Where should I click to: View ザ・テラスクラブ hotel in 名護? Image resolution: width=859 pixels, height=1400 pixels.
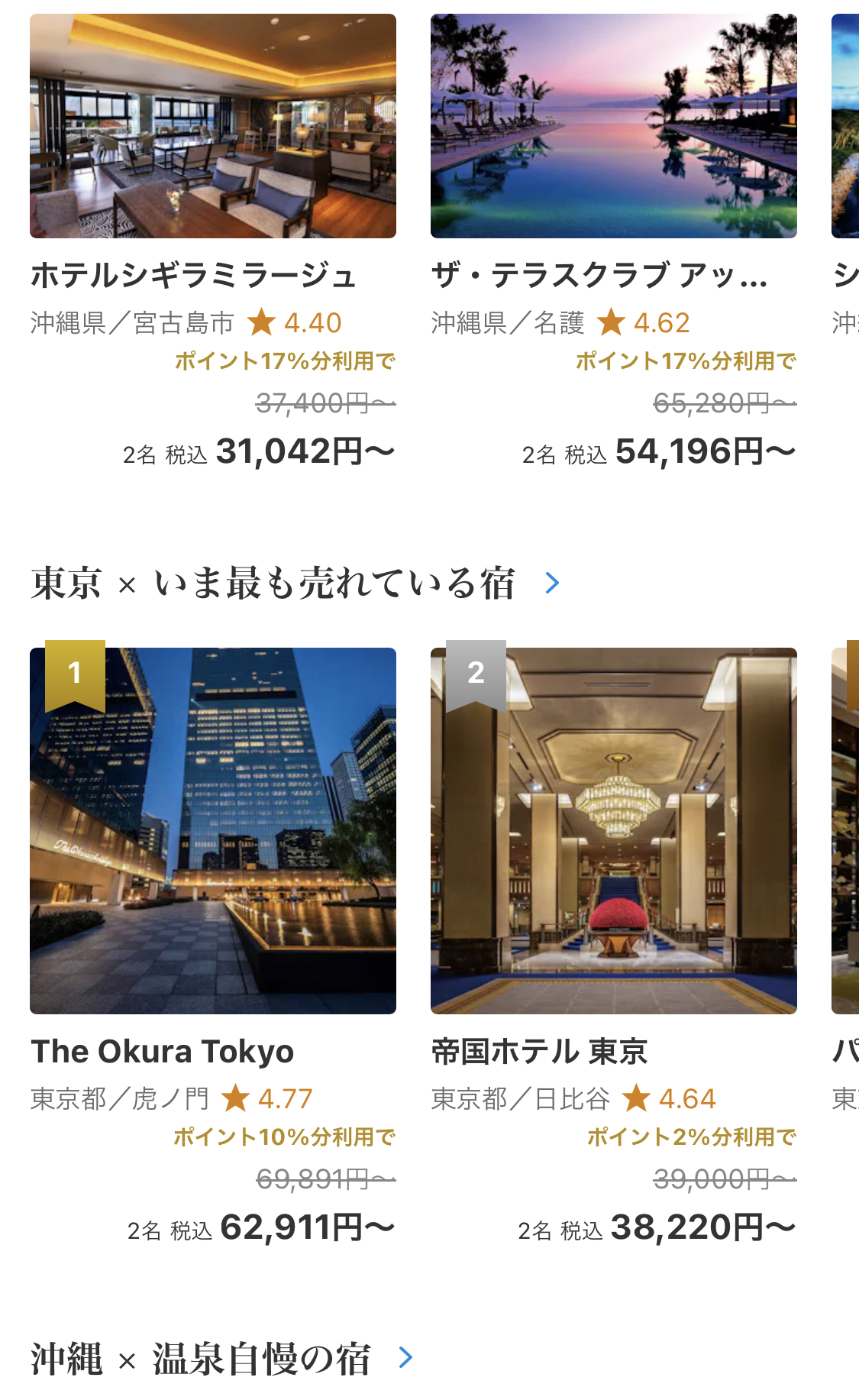pyautogui.click(x=613, y=127)
